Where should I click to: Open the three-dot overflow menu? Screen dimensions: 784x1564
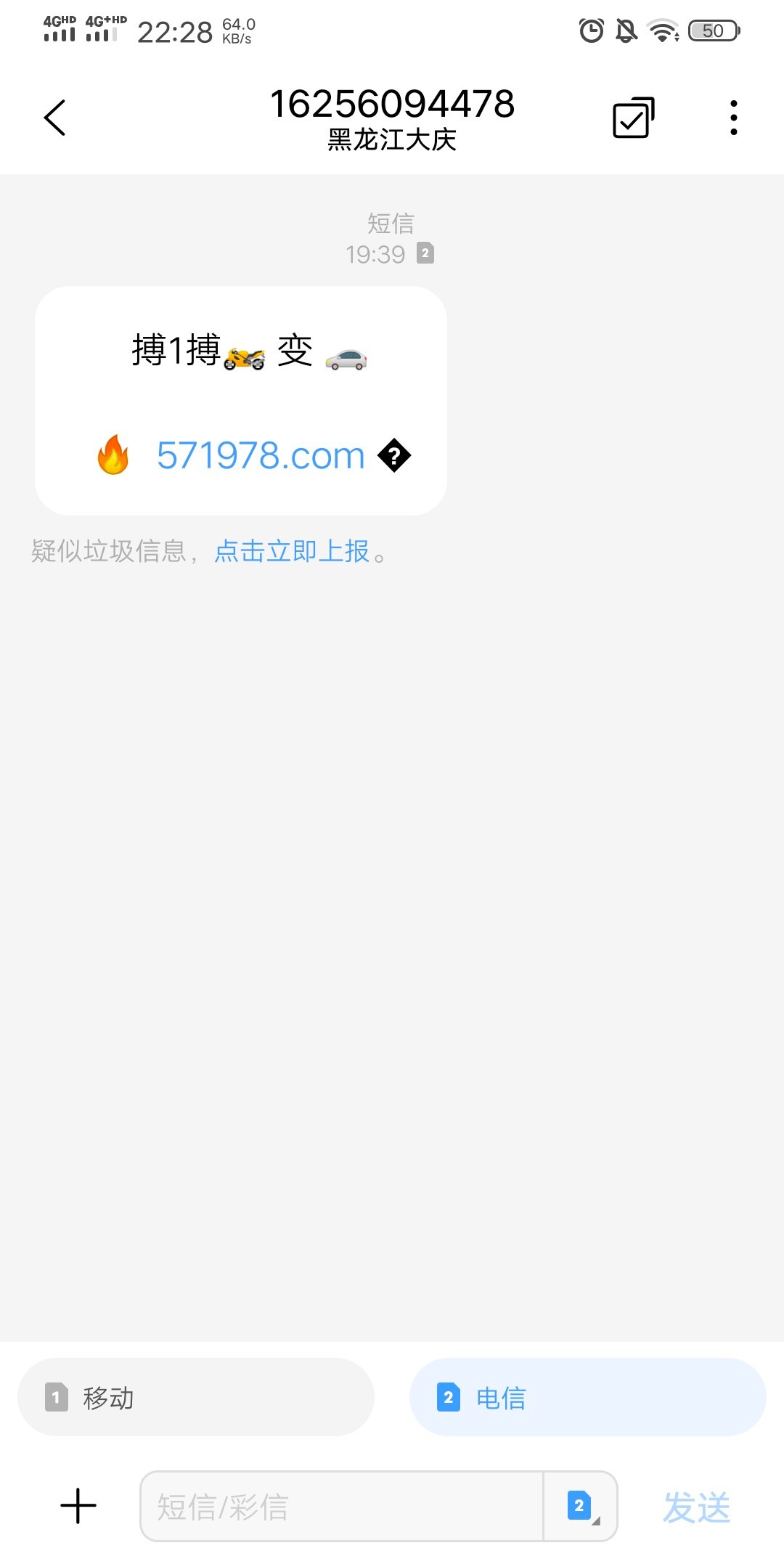tap(734, 118)
